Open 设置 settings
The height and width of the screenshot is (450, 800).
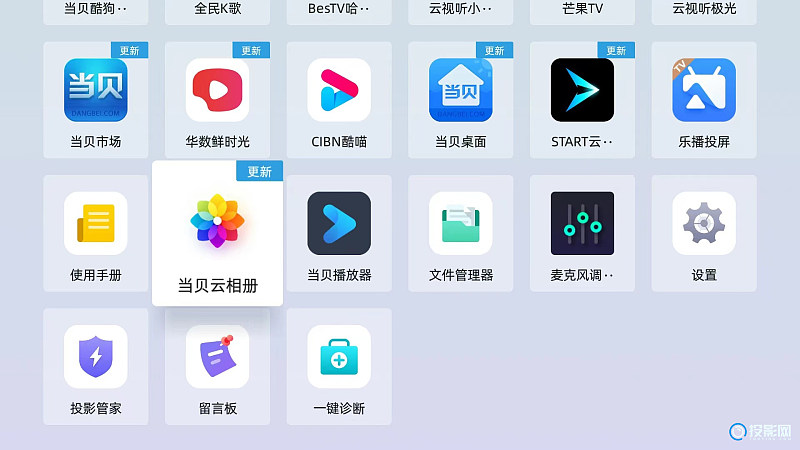coord(704,224)
